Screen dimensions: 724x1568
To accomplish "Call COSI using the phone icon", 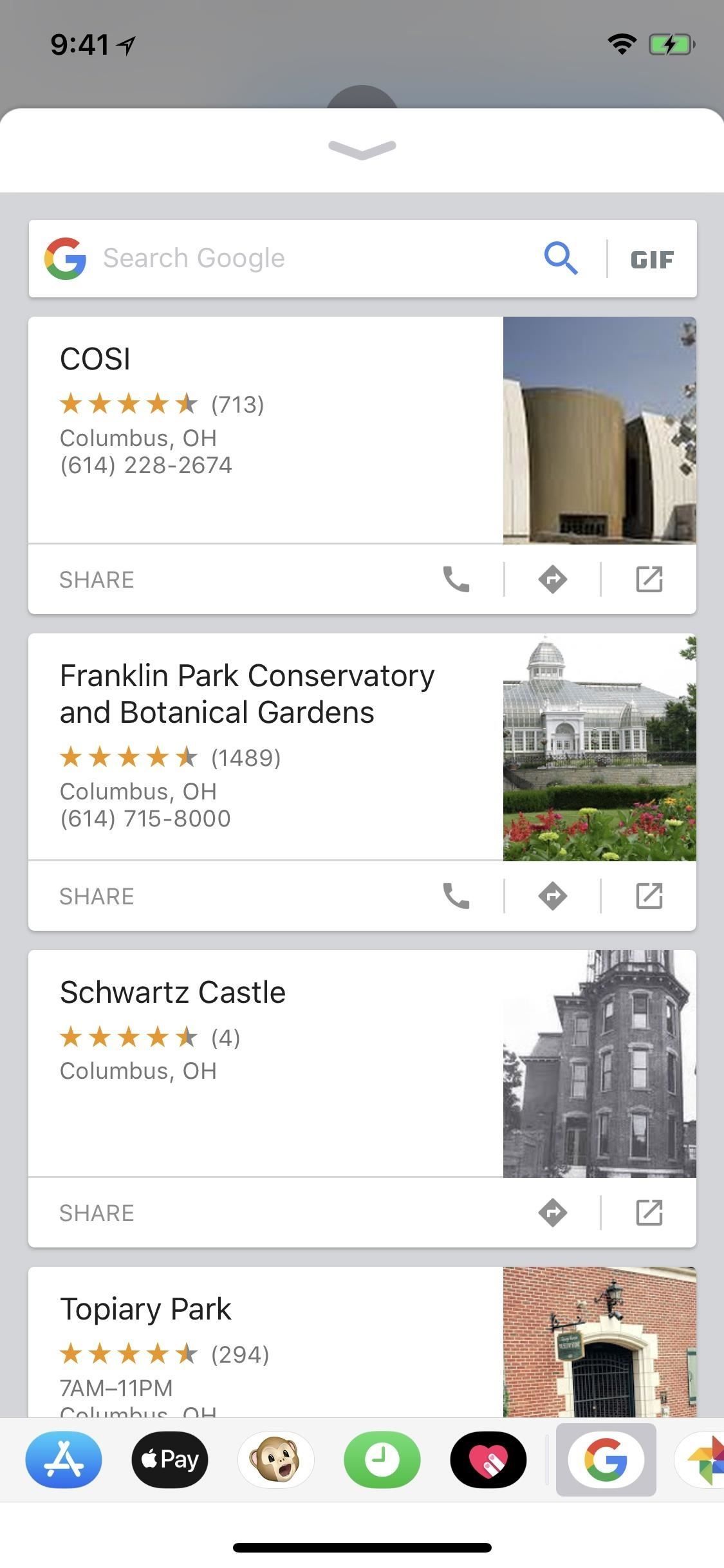I will 456,579.
